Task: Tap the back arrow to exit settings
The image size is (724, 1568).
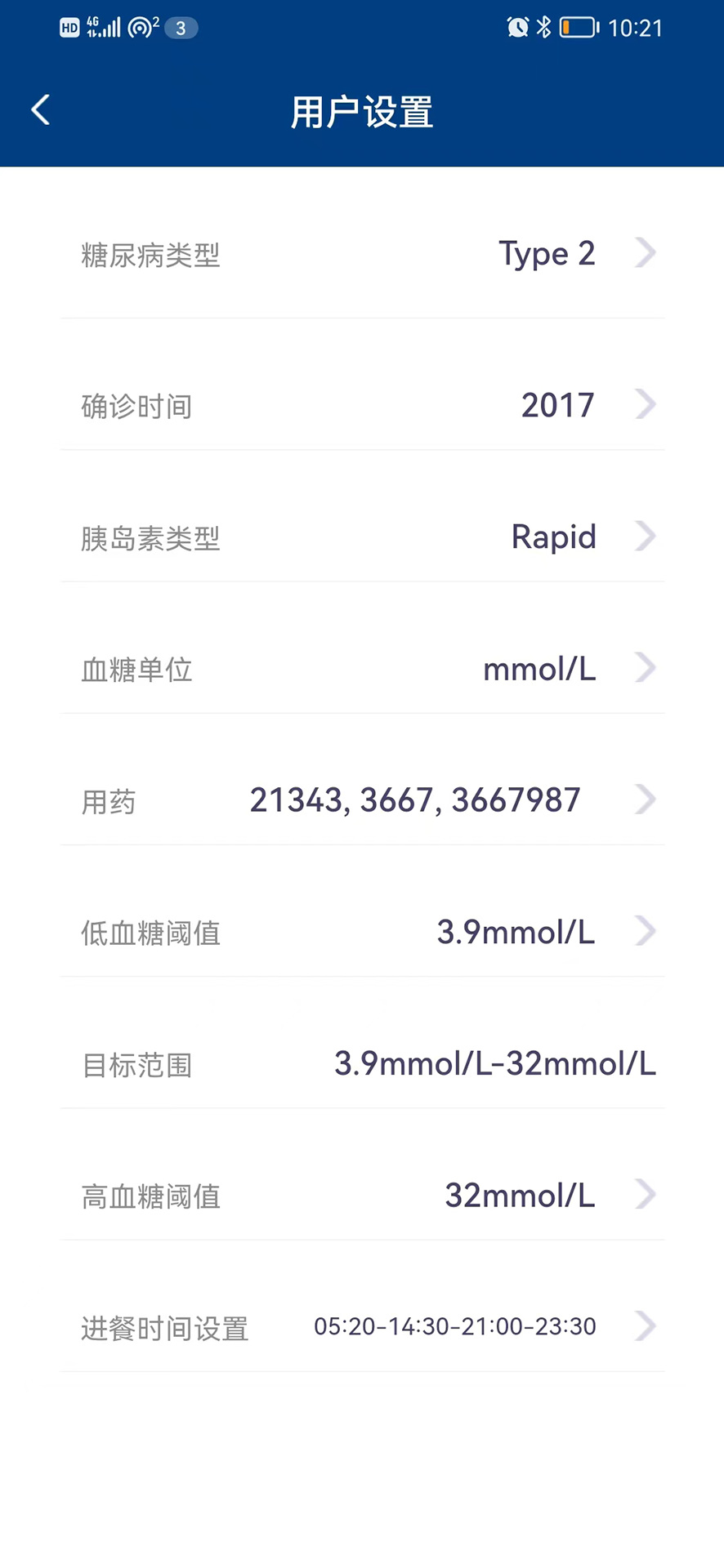Action: (x=40, y=109)
